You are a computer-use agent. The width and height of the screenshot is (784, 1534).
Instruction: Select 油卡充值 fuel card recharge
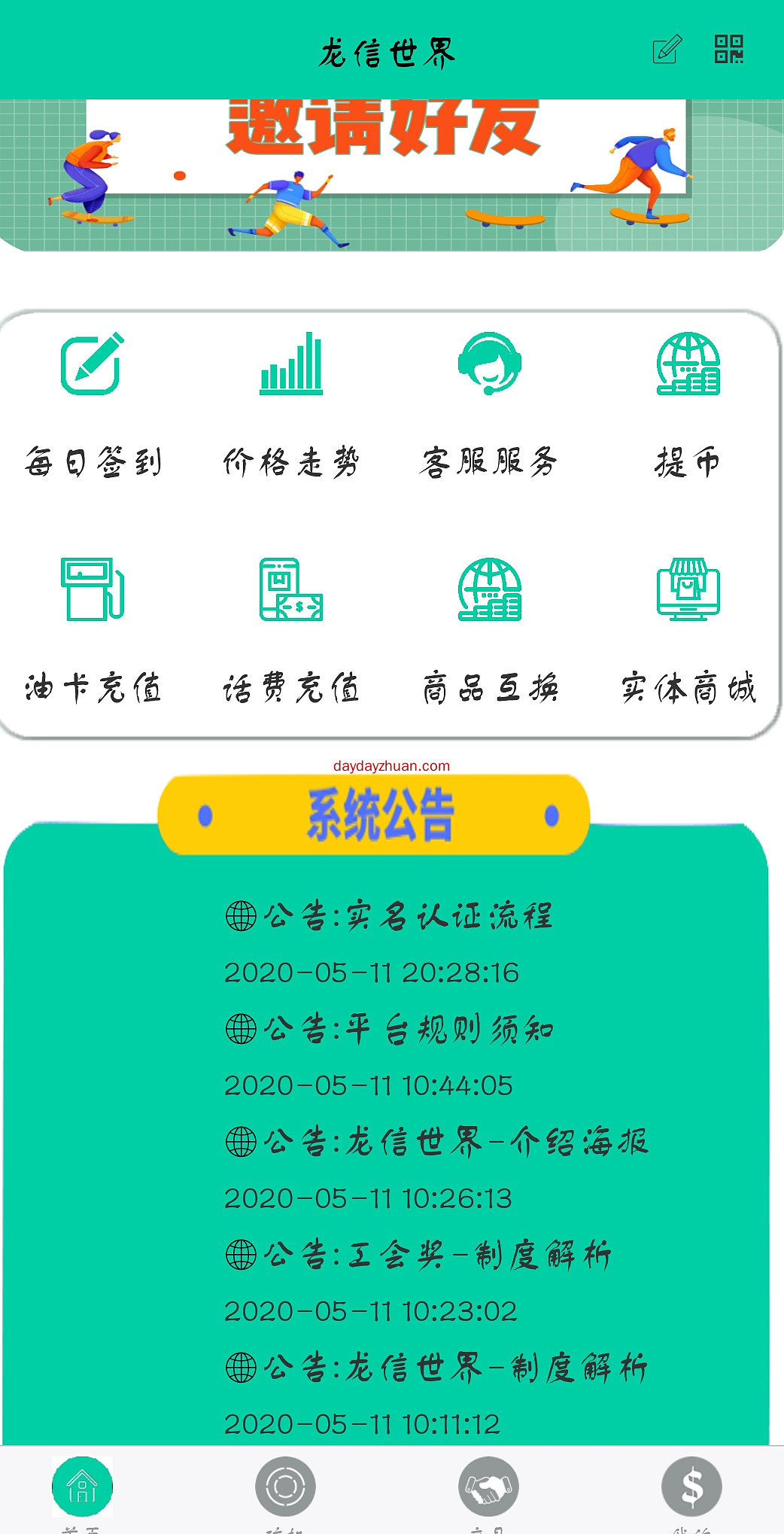click(93, 631)
